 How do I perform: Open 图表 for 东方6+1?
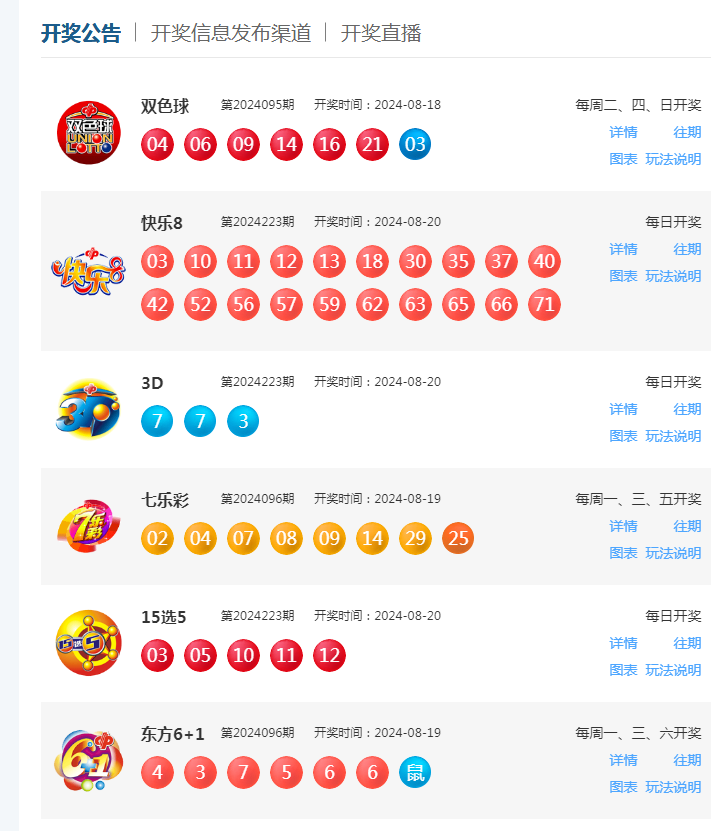click(623, 787)
